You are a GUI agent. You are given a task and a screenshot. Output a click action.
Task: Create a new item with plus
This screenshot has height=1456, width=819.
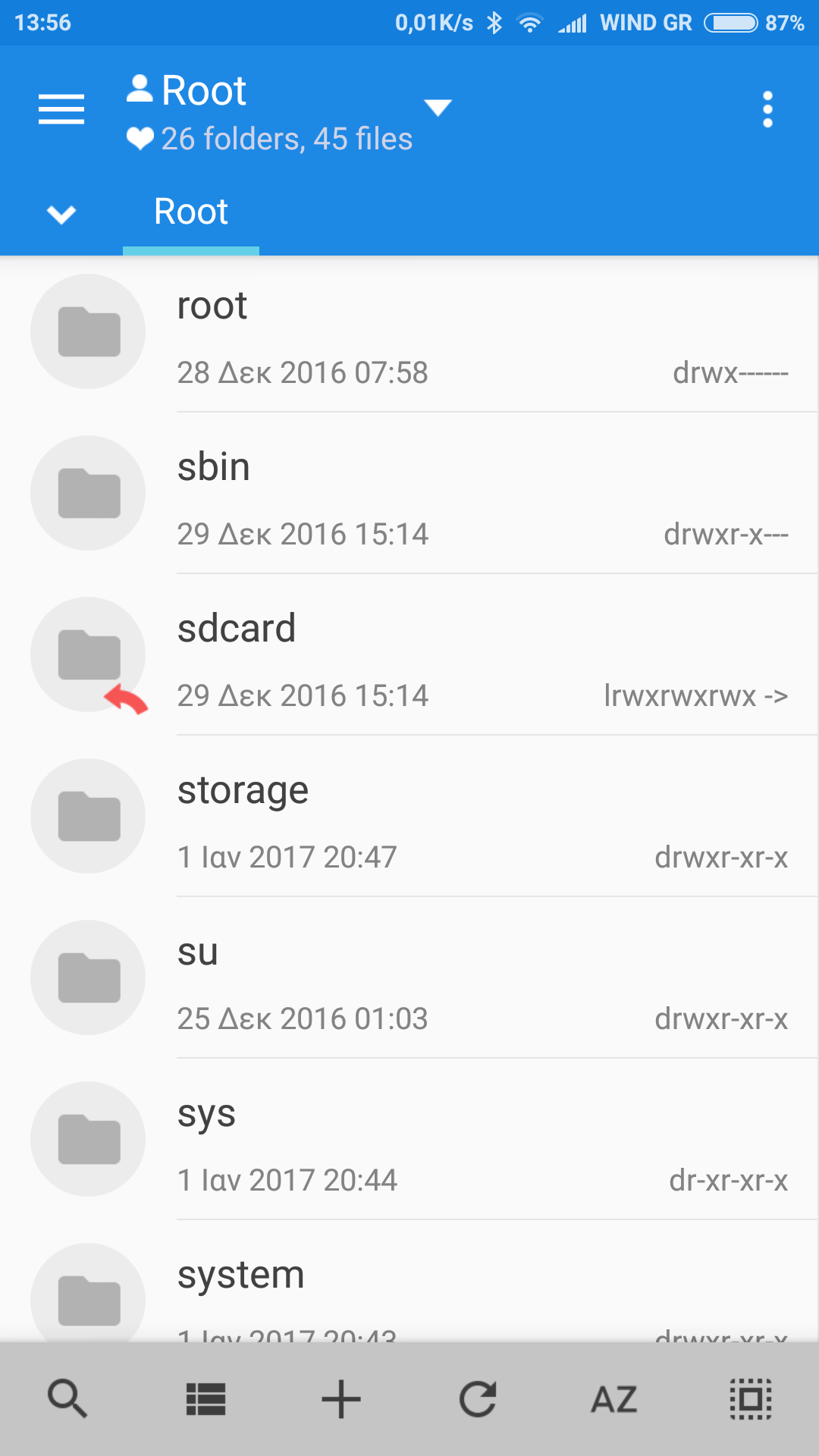point(341,1399)
